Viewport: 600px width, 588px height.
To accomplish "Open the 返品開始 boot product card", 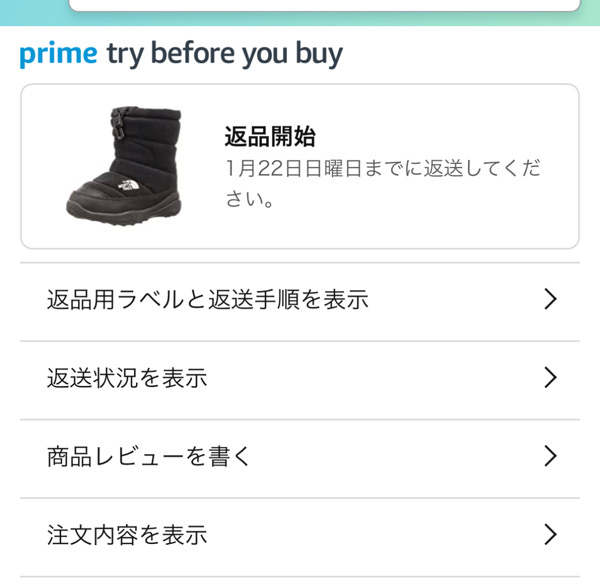I will (299, 166).
